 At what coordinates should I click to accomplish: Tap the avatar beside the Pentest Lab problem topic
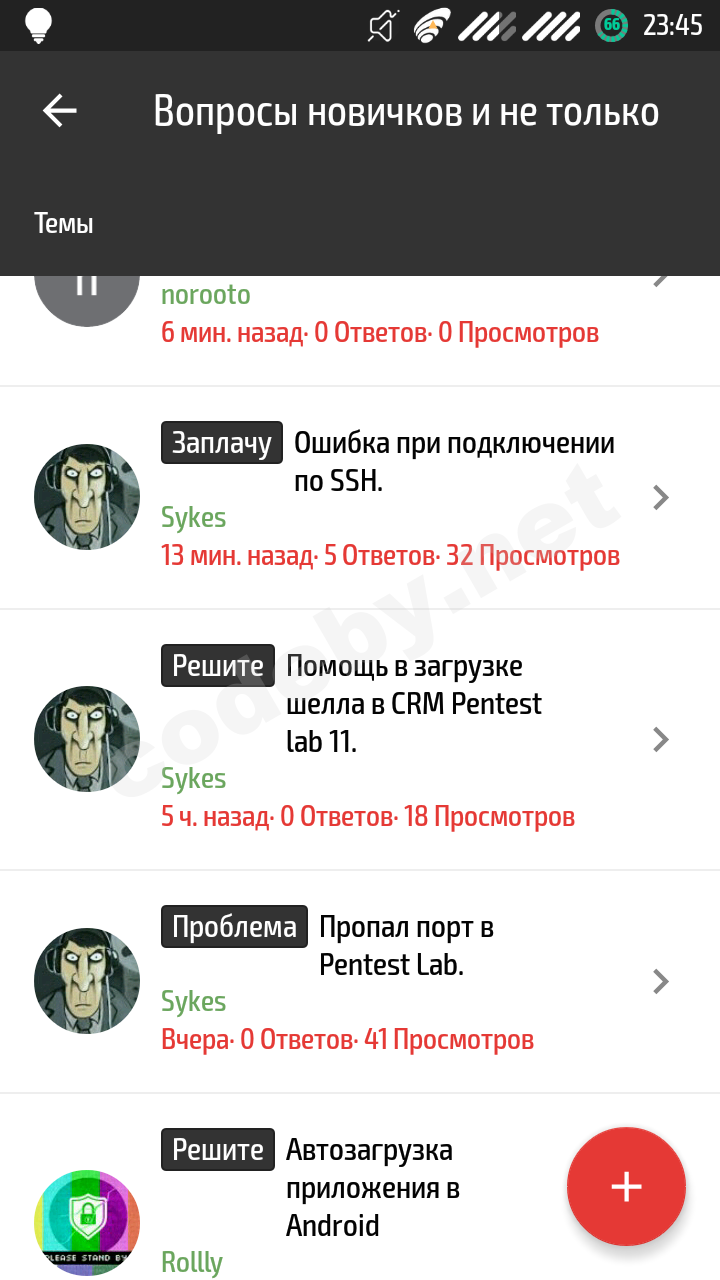[86, 980]
